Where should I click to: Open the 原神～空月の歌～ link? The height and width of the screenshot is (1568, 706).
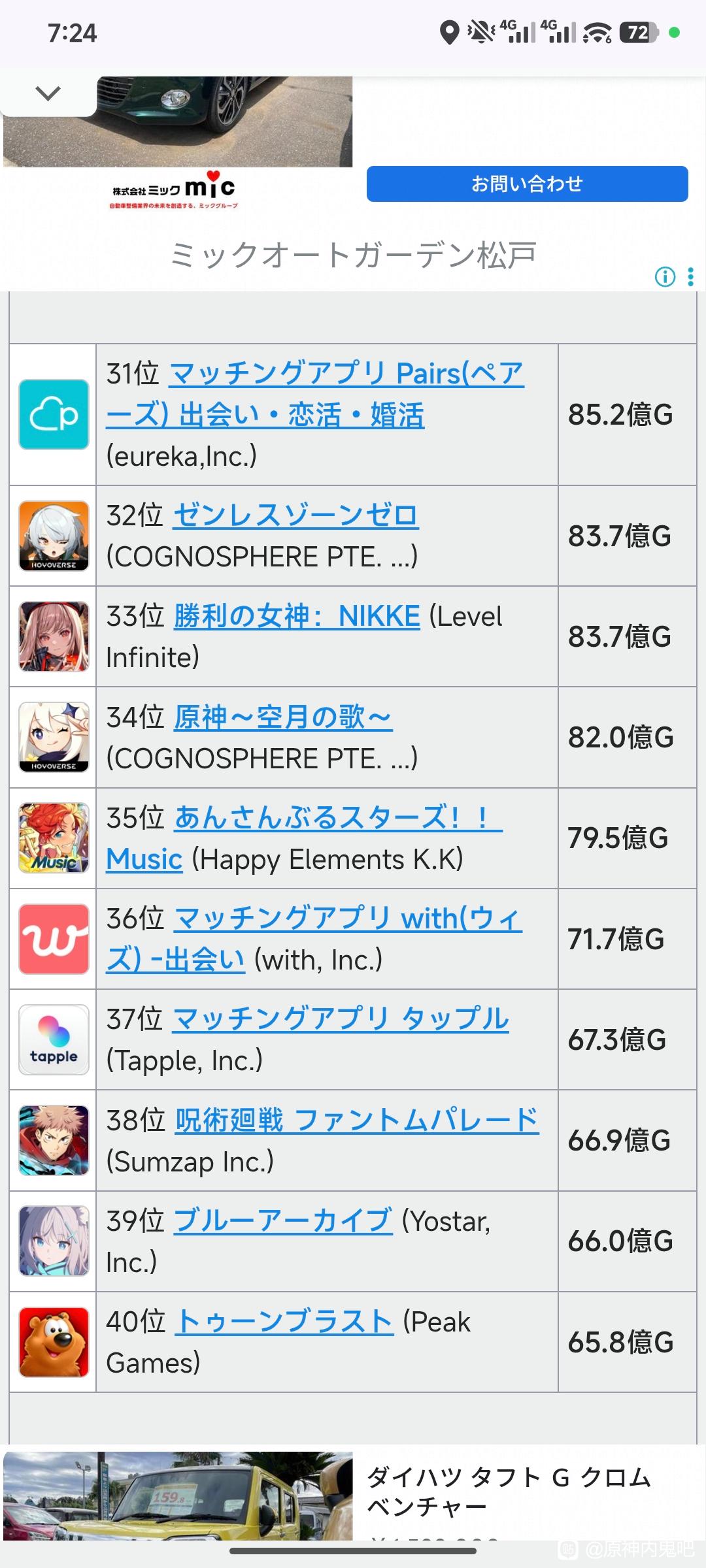pyautogui.click(x=282, y=717)
